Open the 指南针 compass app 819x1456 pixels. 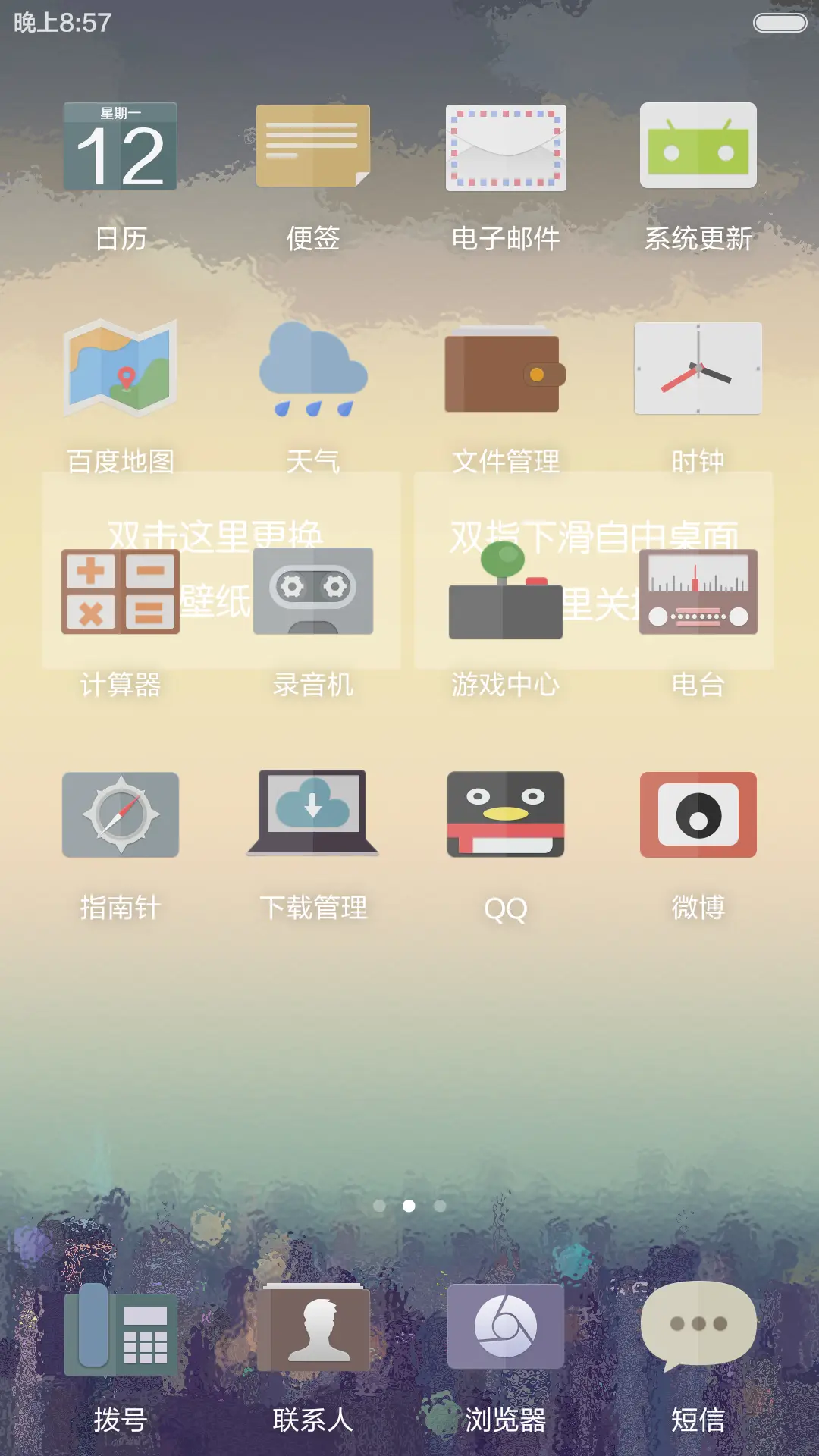point(120,813)
